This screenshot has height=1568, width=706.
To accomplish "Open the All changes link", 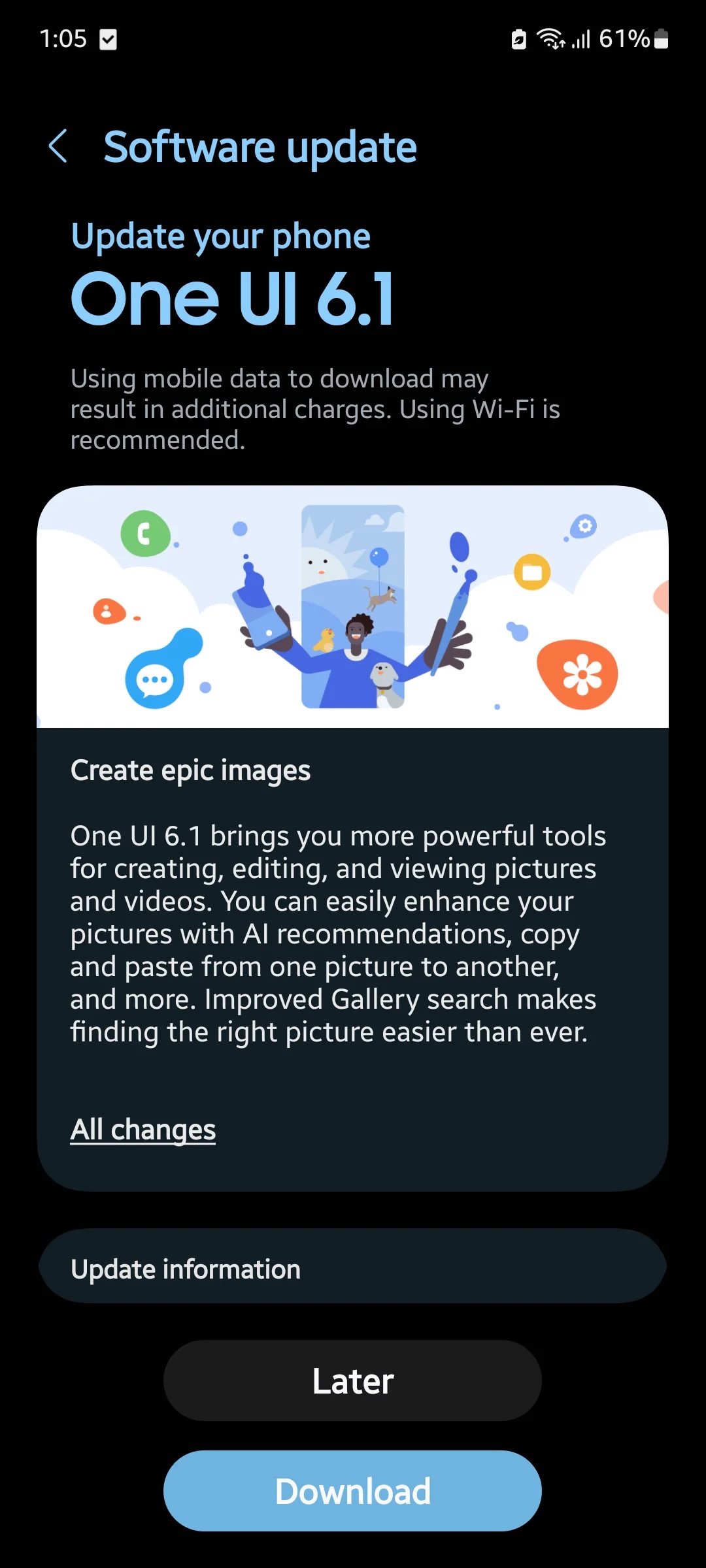I will 143,1130.
